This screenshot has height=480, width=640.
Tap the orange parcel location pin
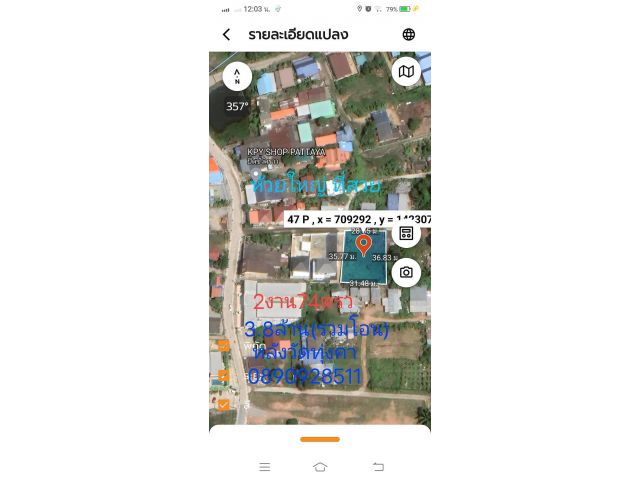point(364,243)
